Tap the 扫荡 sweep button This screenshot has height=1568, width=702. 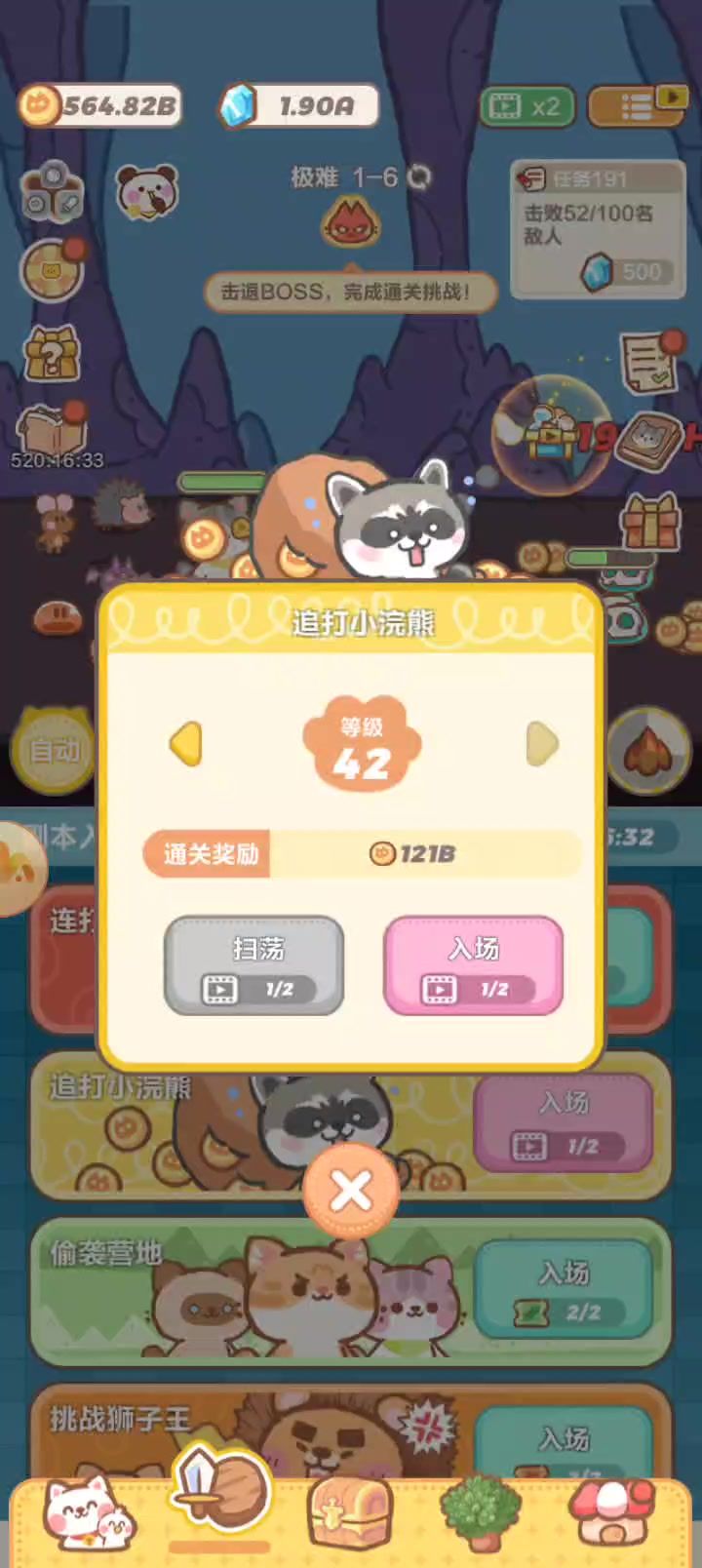(x=253, y=965)
